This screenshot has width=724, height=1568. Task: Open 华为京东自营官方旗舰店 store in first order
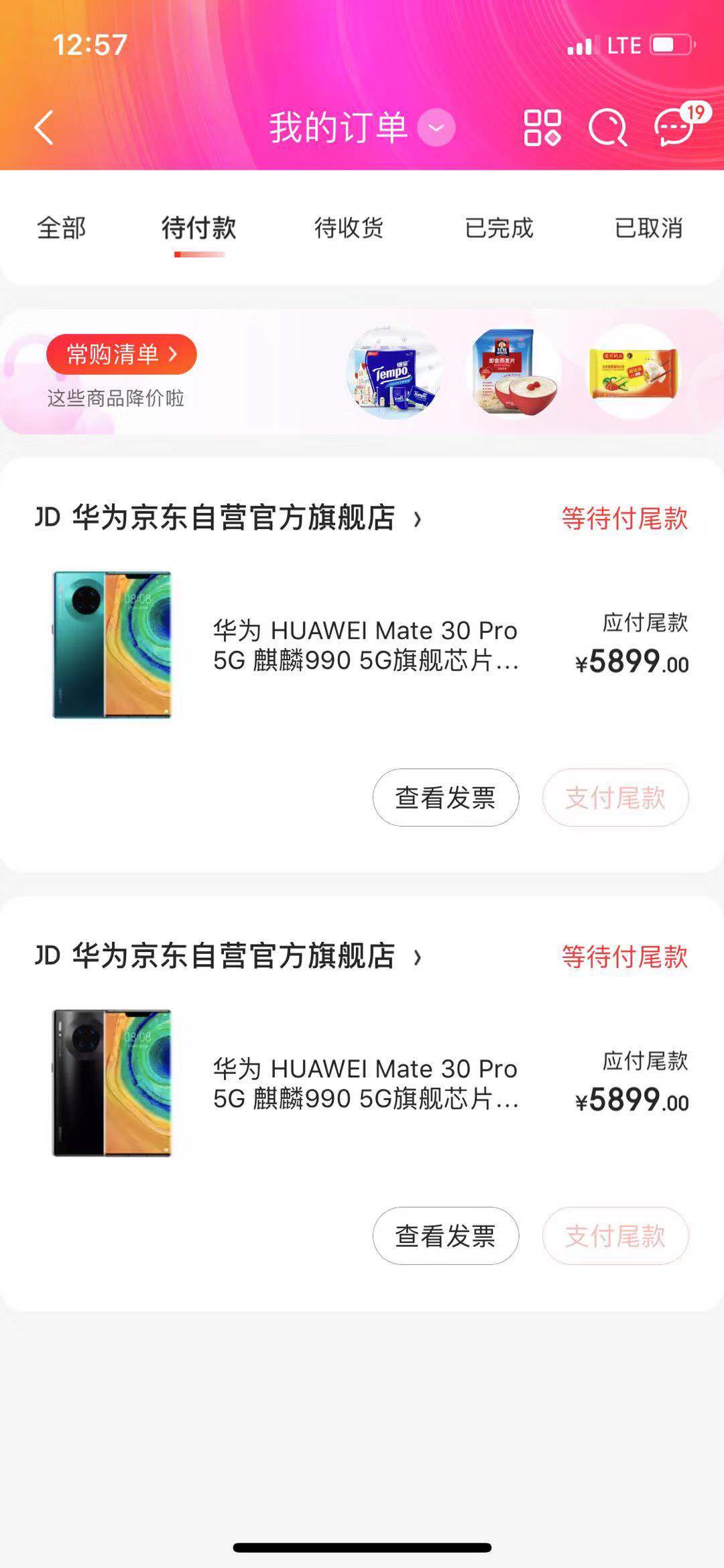point(228,518)
